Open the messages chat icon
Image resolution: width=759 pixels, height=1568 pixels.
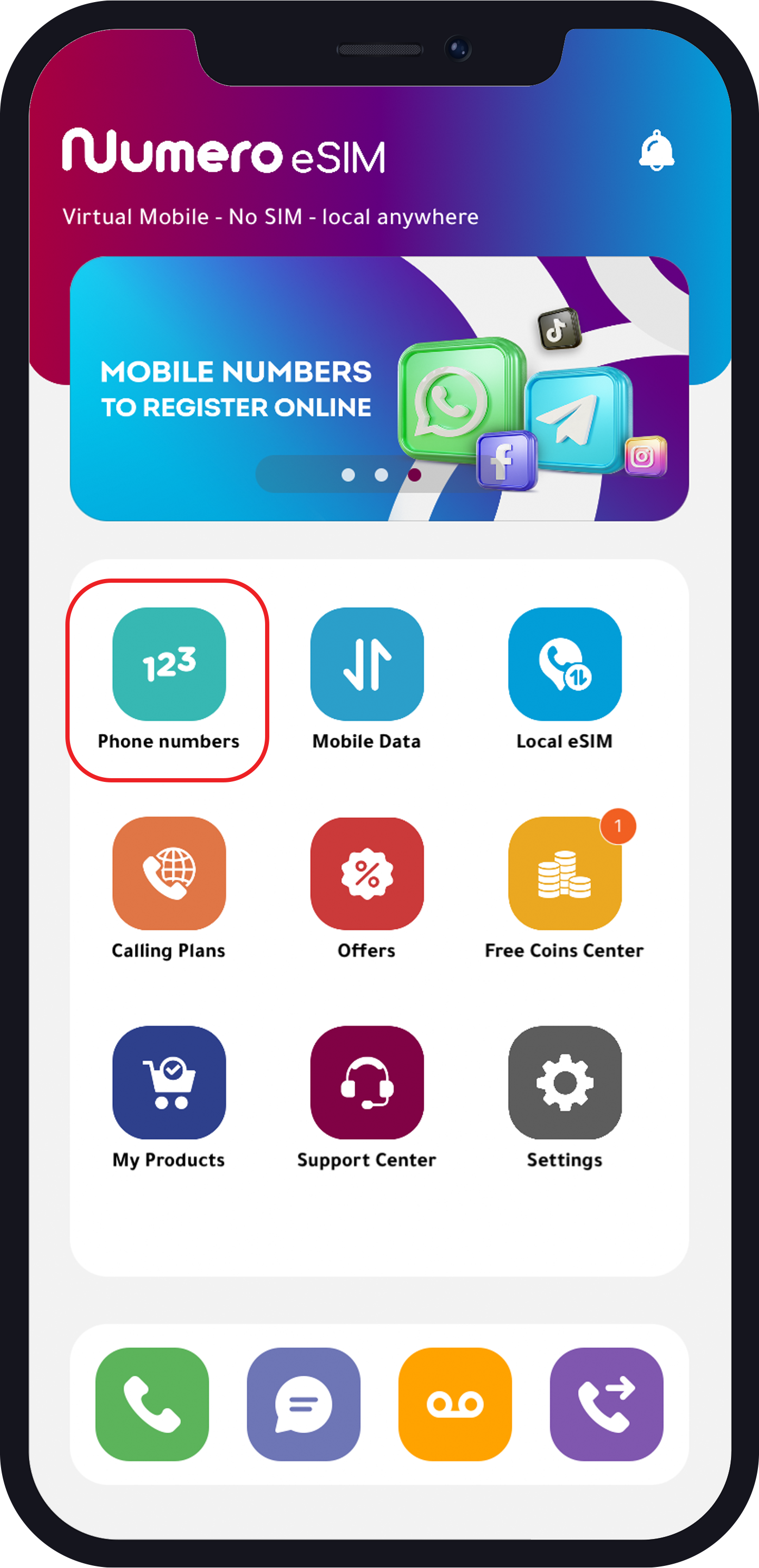coord(304,1404)
